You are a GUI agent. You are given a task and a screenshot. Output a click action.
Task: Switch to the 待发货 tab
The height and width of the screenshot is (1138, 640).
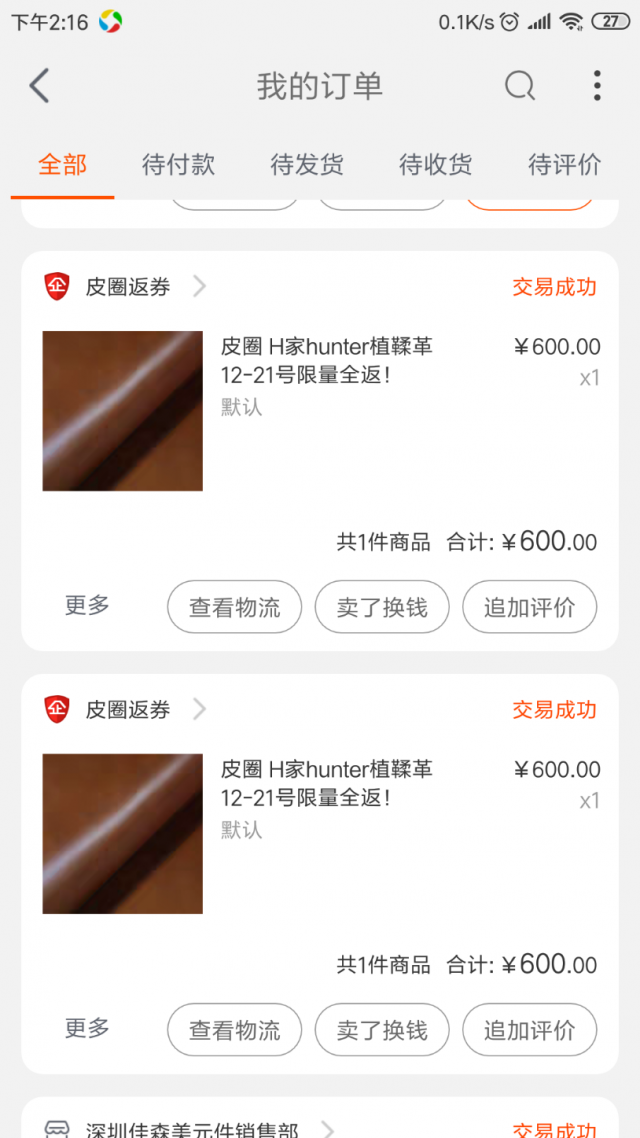pos(306,165)
